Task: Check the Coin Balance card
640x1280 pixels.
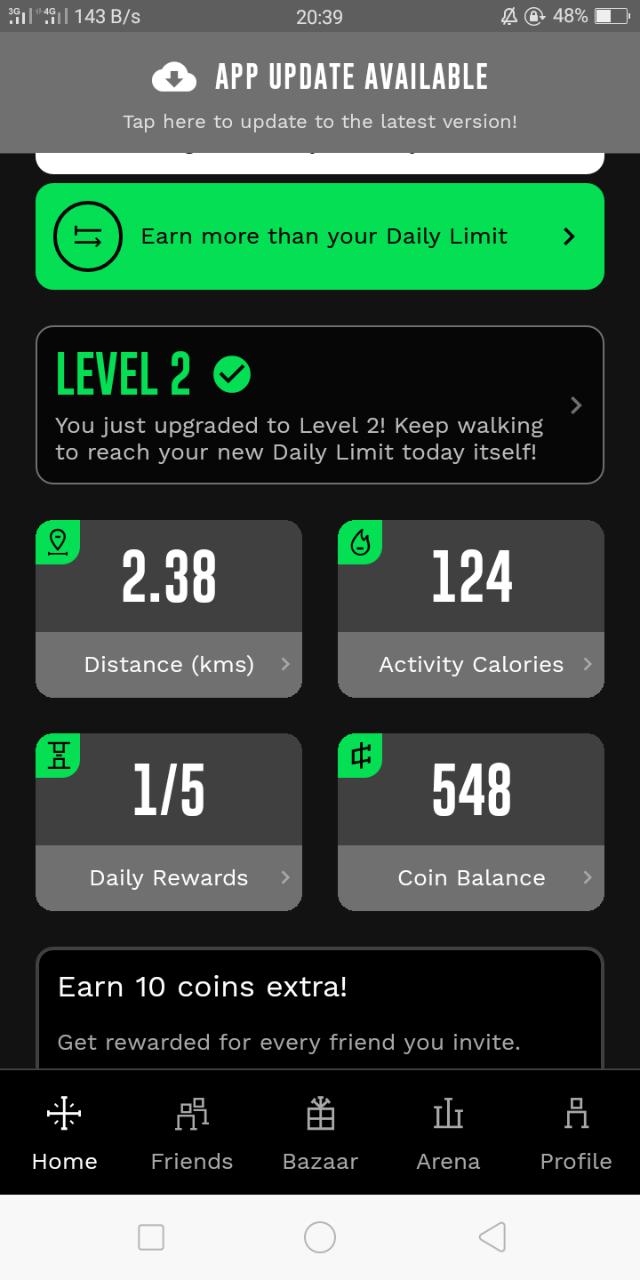Action: (x=471, y=822)
